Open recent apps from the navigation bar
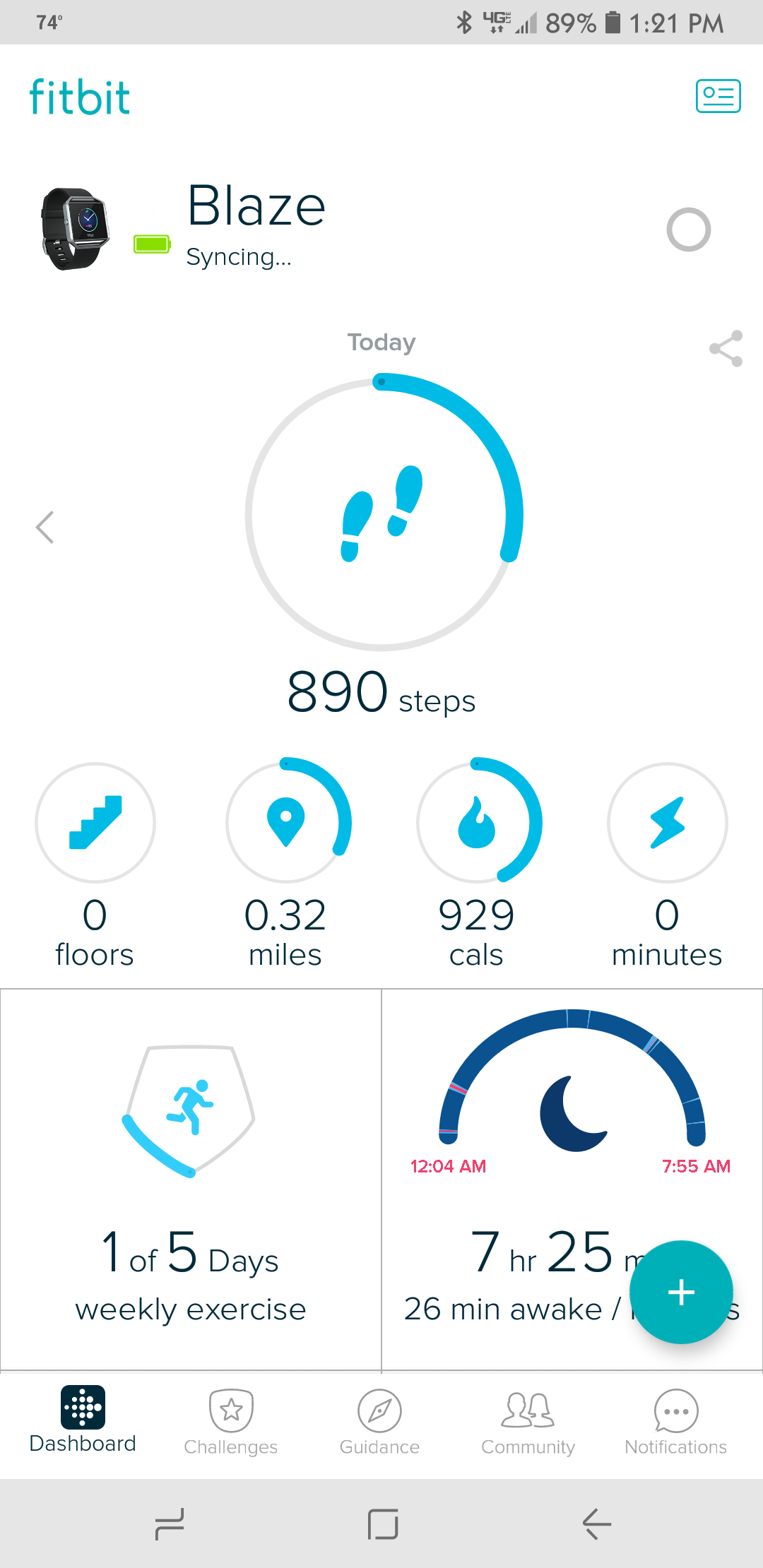The image size is (763, 1568). pyautogui.click(x=170, y=1524)
